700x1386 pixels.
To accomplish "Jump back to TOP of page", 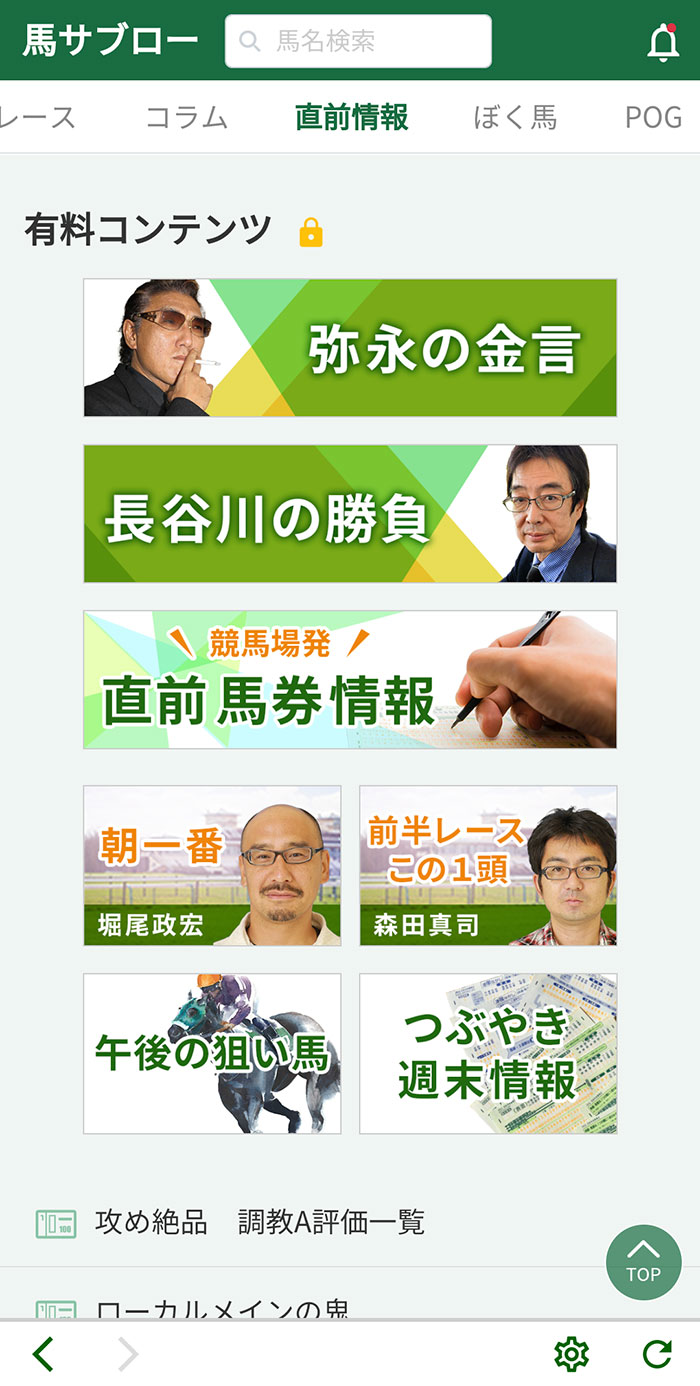I will [x=643, y=1262].
